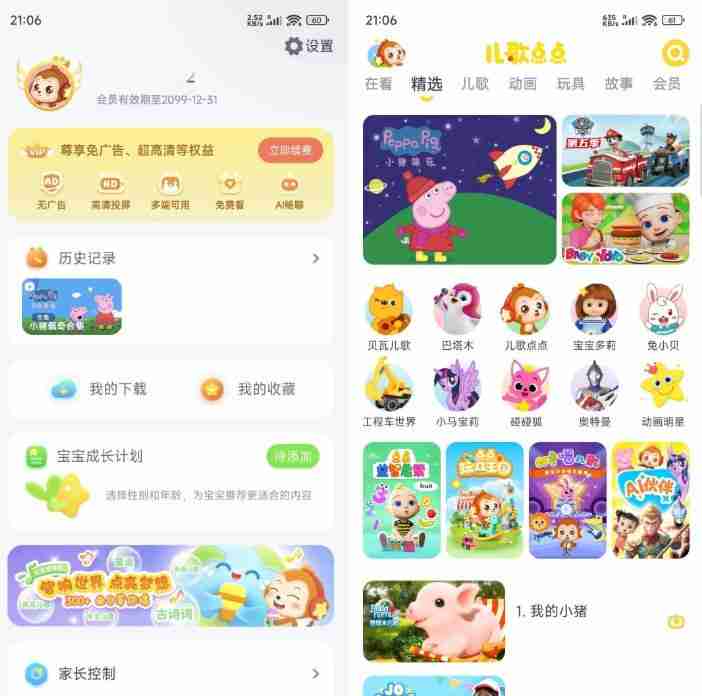Switch to the 动画 tab

[x=523, y=84]
